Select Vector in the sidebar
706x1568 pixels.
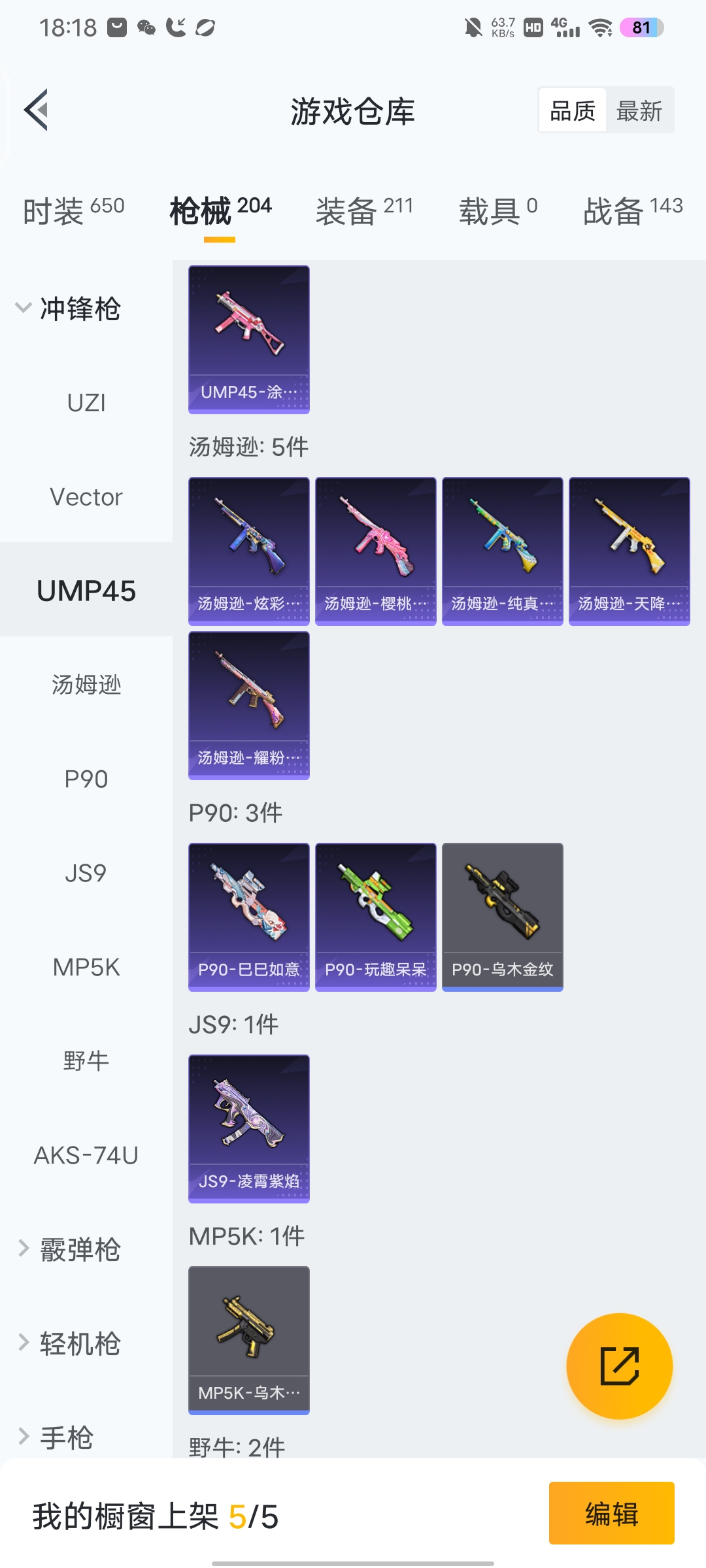tap(86, 497)
